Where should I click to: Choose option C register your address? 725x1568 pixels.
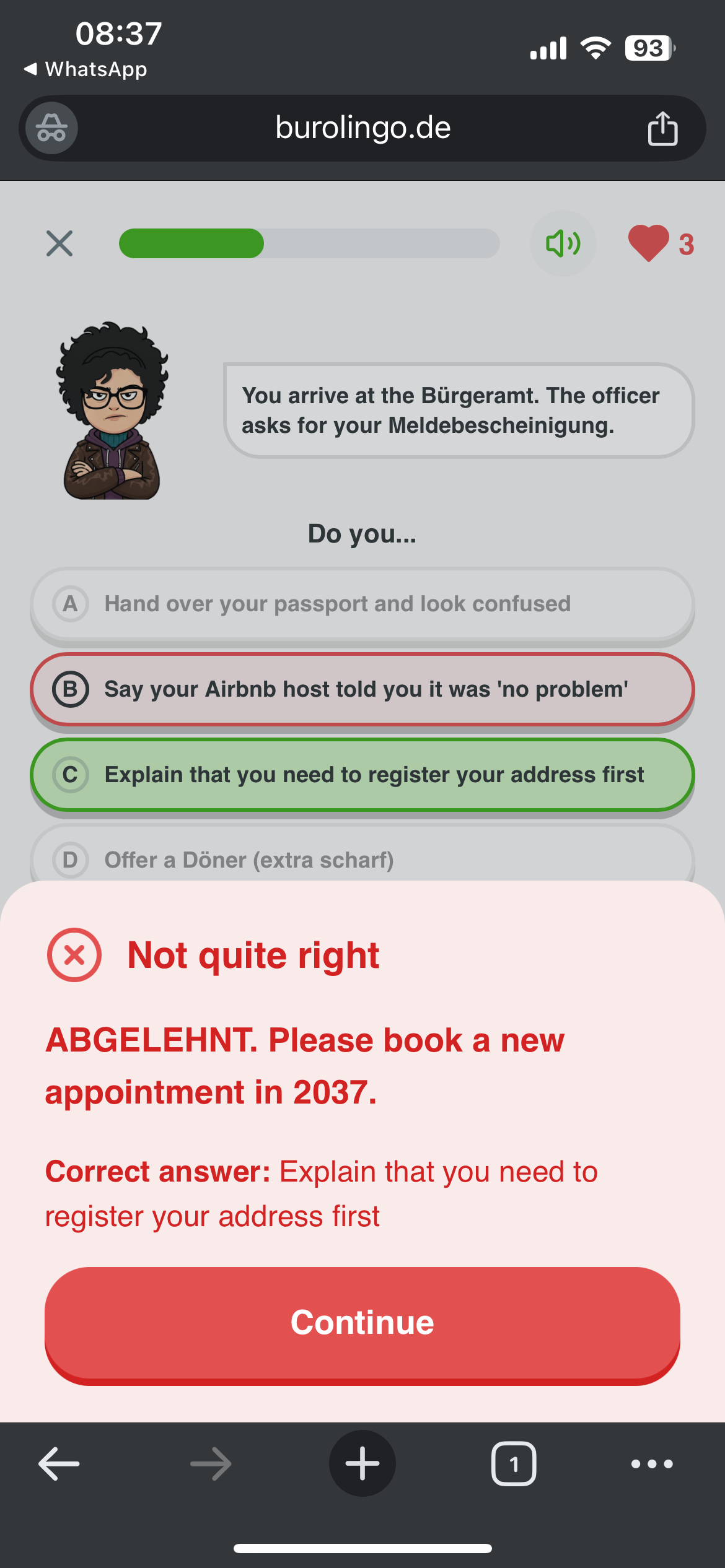click(362, 775)
